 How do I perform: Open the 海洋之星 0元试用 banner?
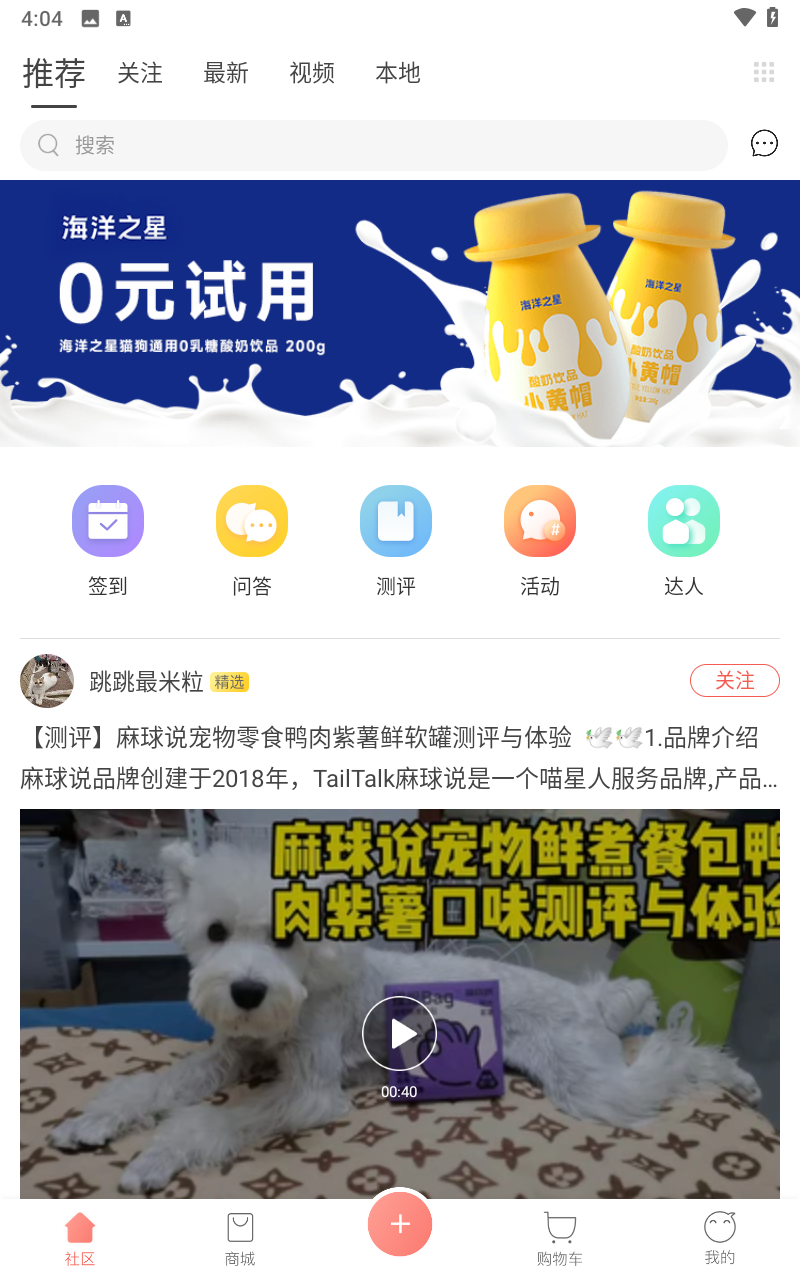(400, 313)
